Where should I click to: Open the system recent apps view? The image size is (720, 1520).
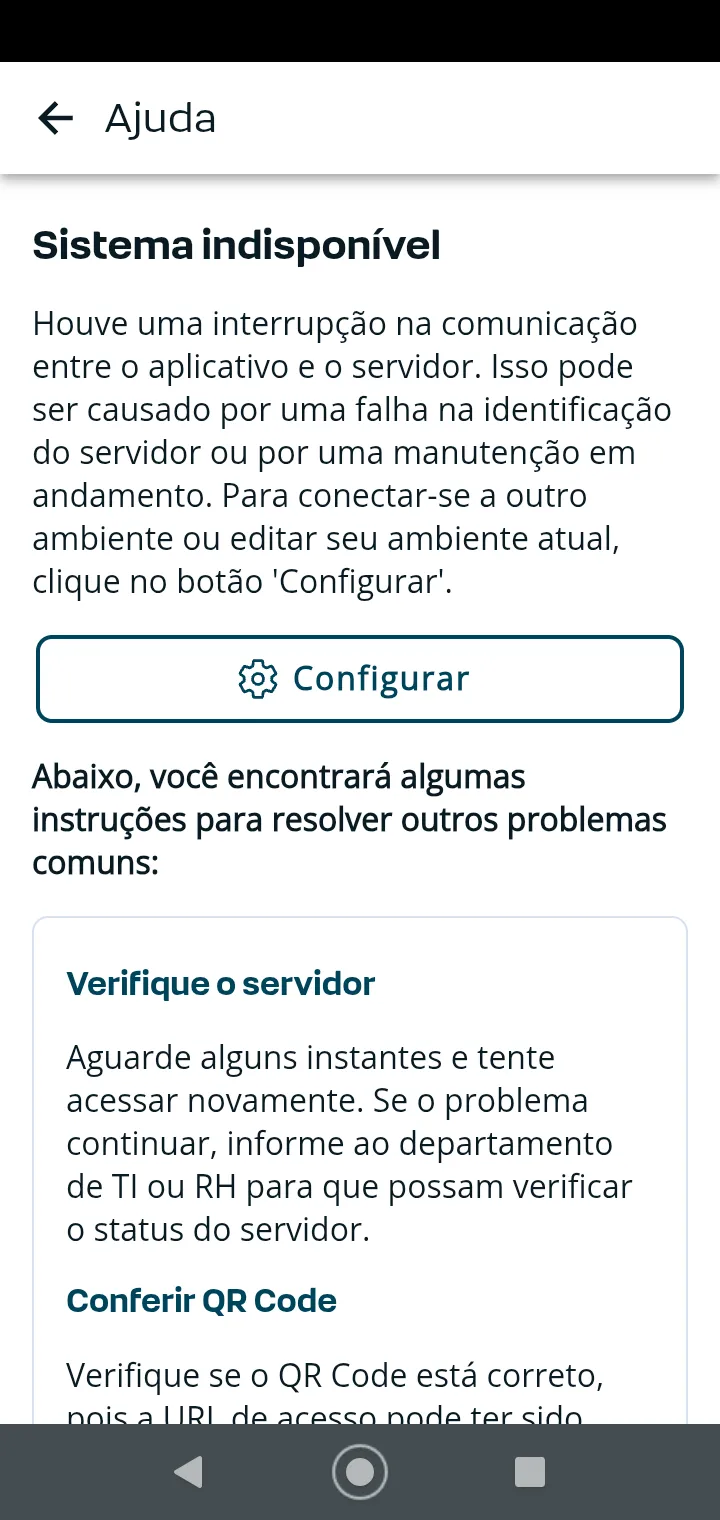pyautogui.click(x=529, y=1472)
